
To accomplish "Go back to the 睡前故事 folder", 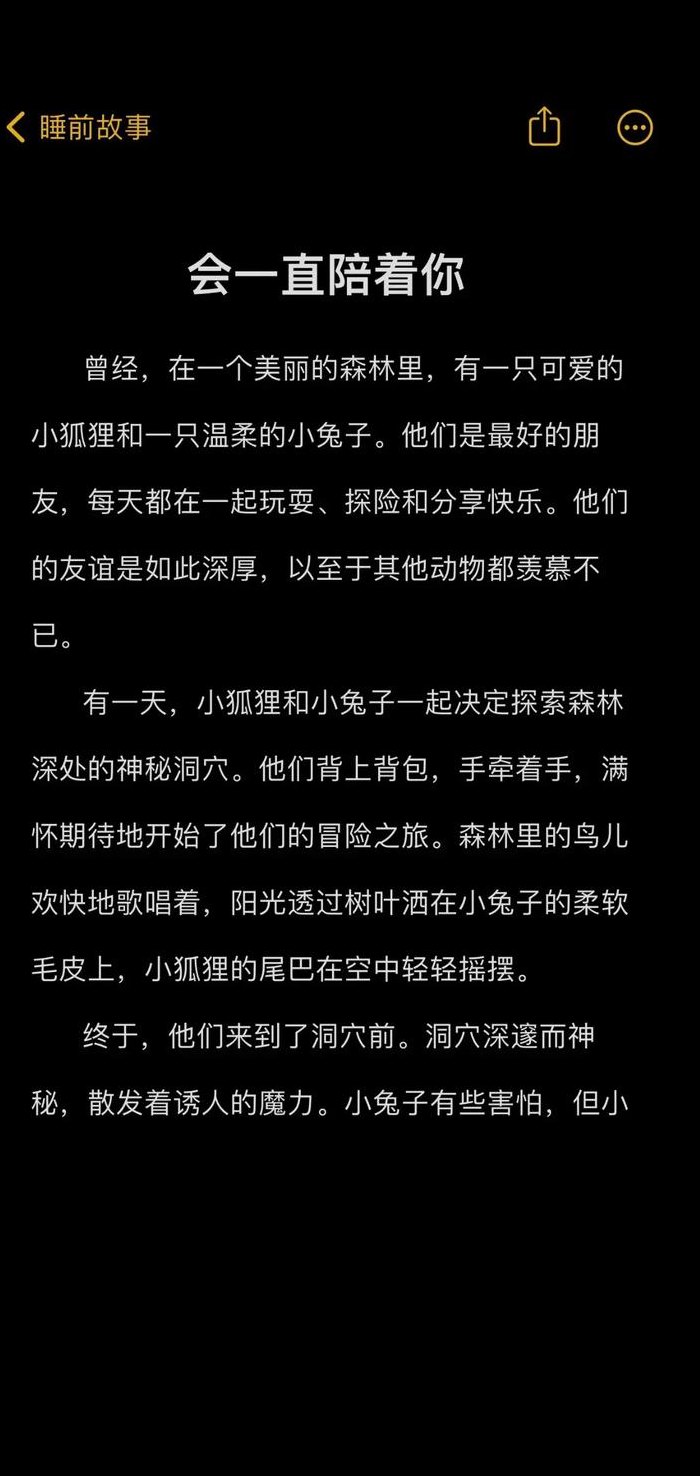I will coord(79,128).
